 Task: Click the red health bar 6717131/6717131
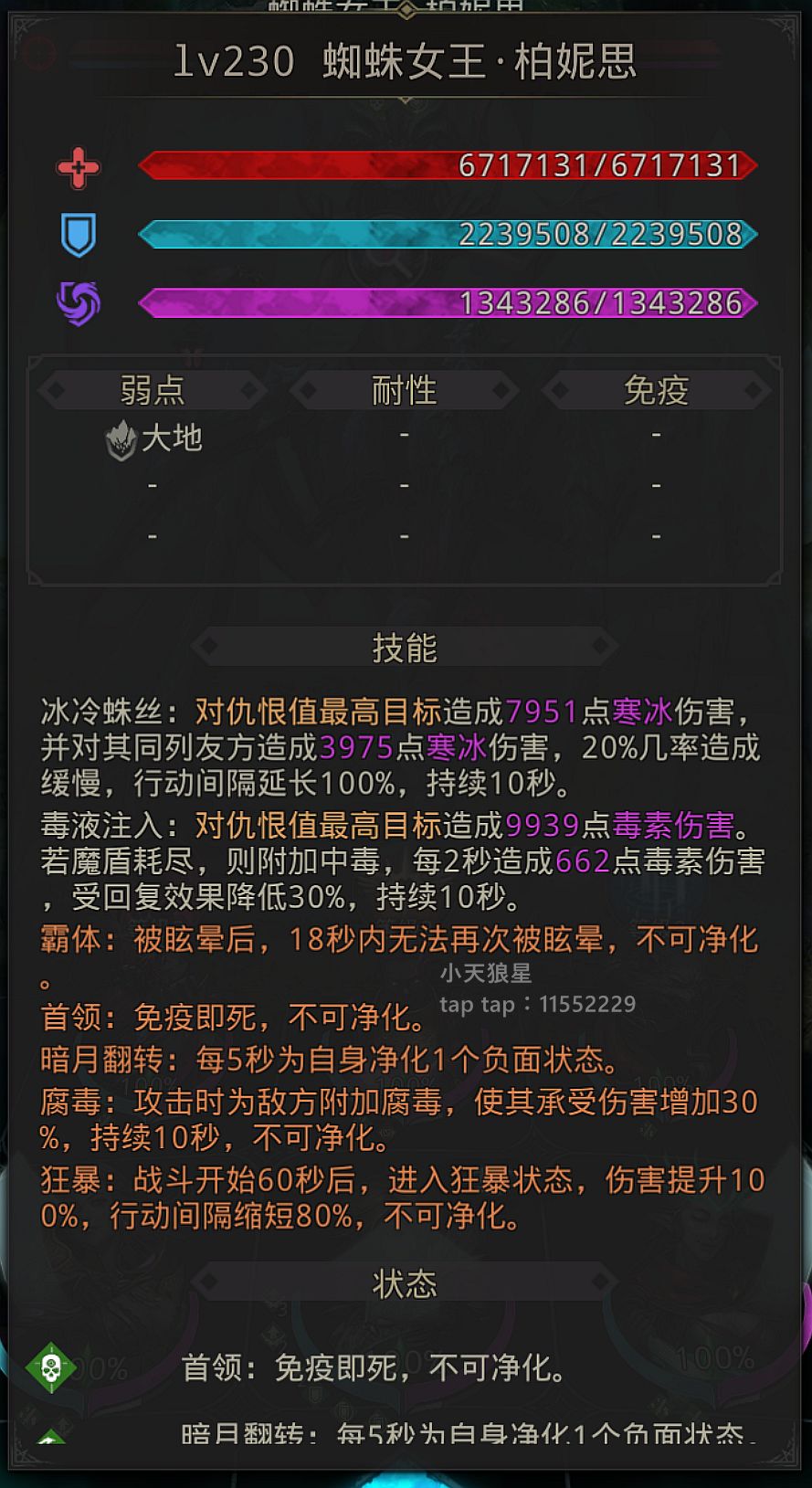coord(448,166)
